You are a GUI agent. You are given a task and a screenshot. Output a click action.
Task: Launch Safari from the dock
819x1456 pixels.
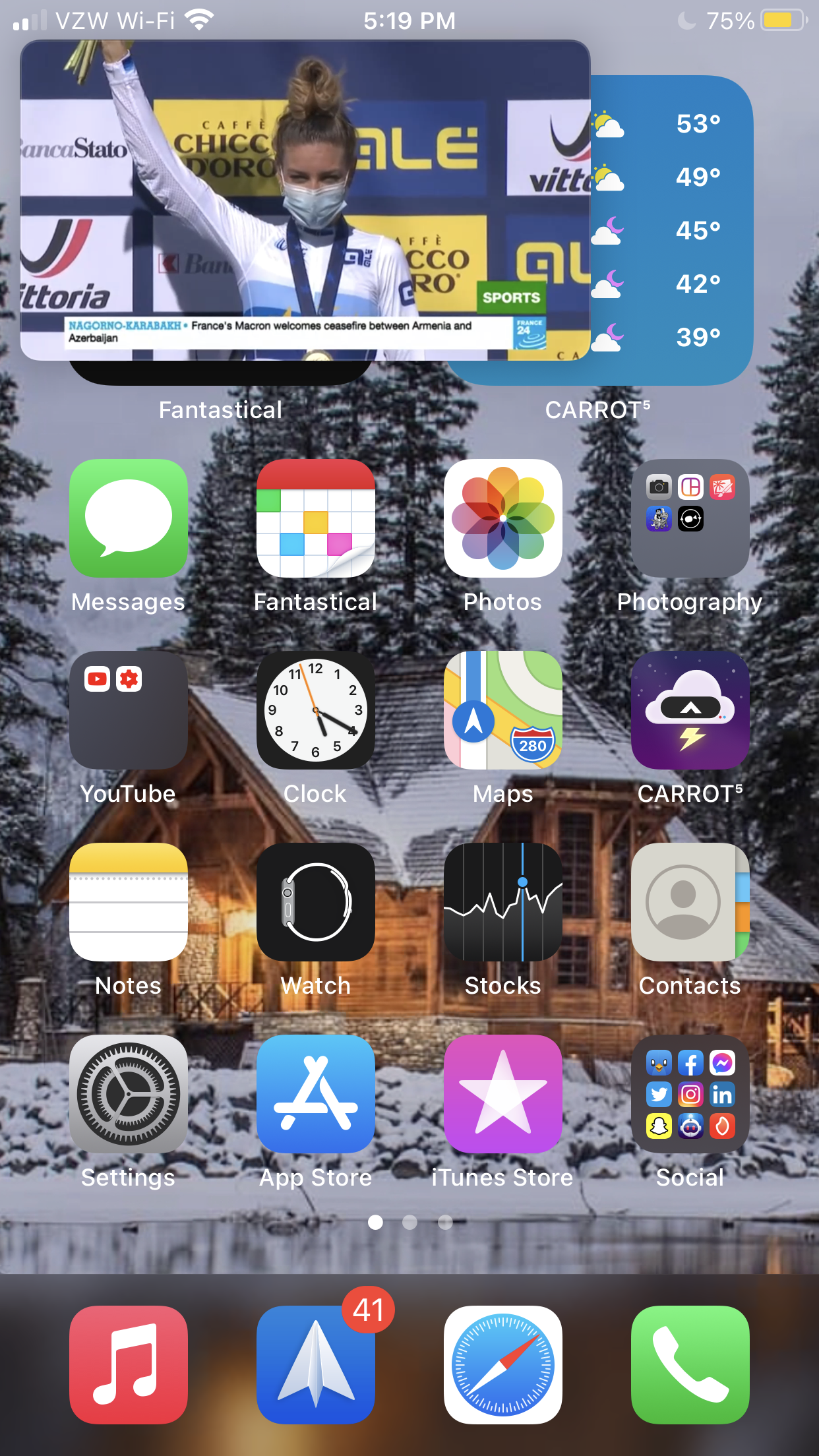tap(503, 1365)
